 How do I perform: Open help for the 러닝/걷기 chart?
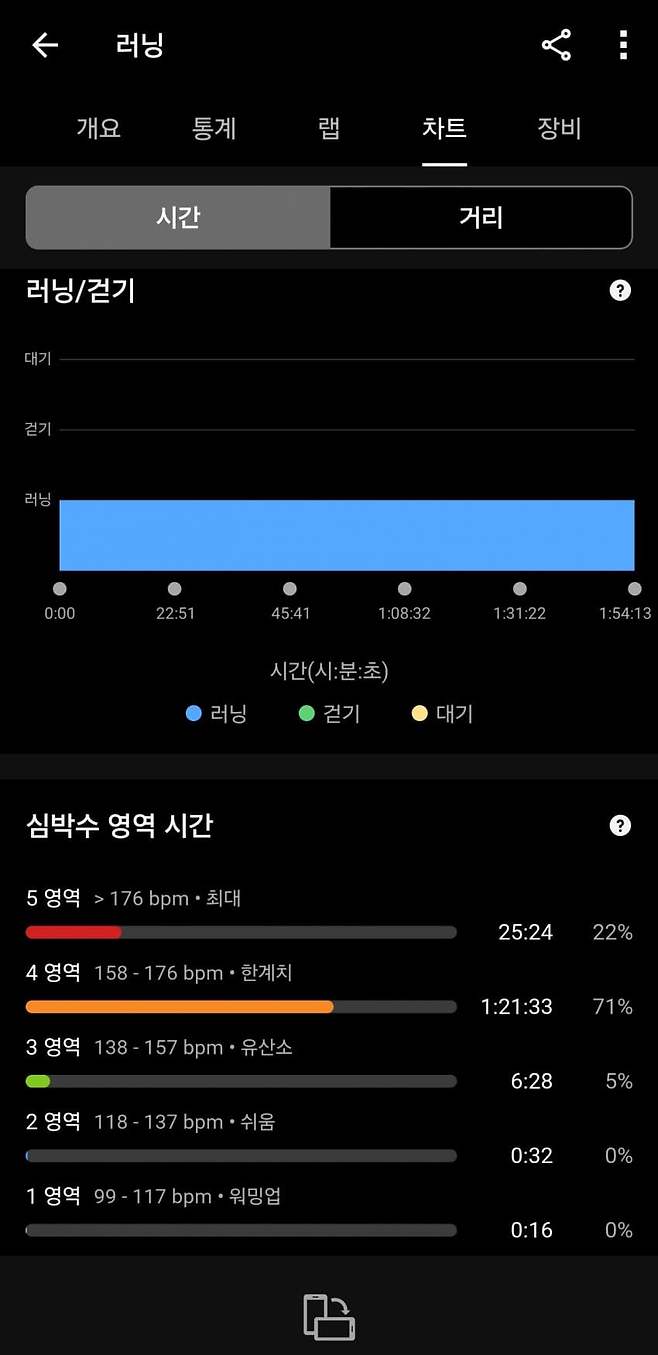point(621,291)
